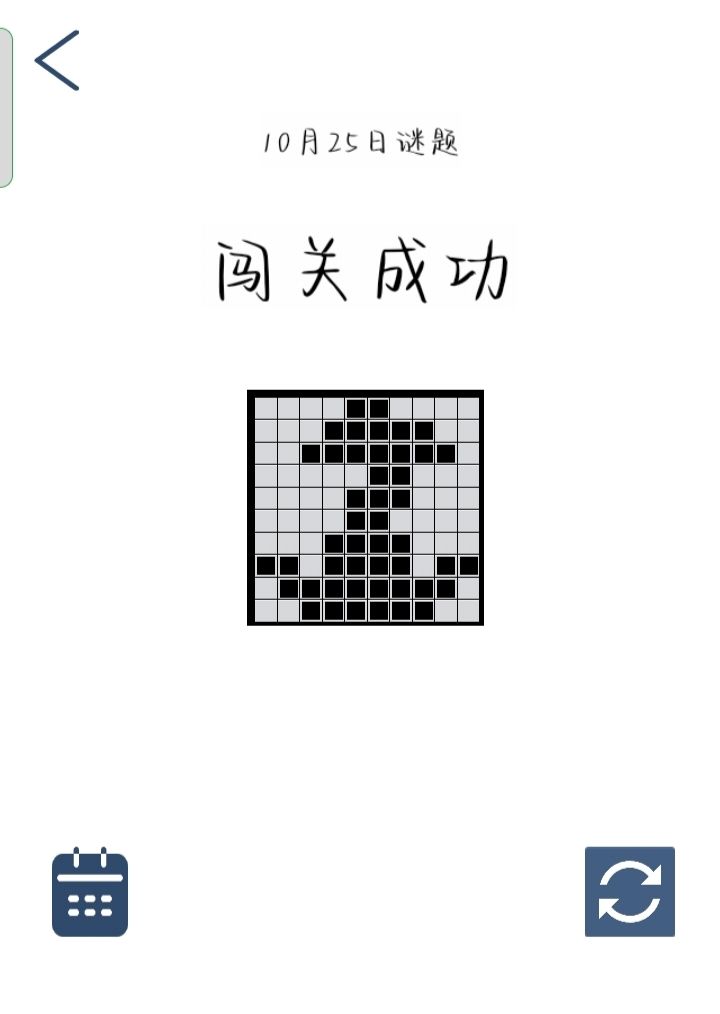Viewport: 720px width, 1014px height.
Task: Tap the grid border frame
Action: point(364,391)
